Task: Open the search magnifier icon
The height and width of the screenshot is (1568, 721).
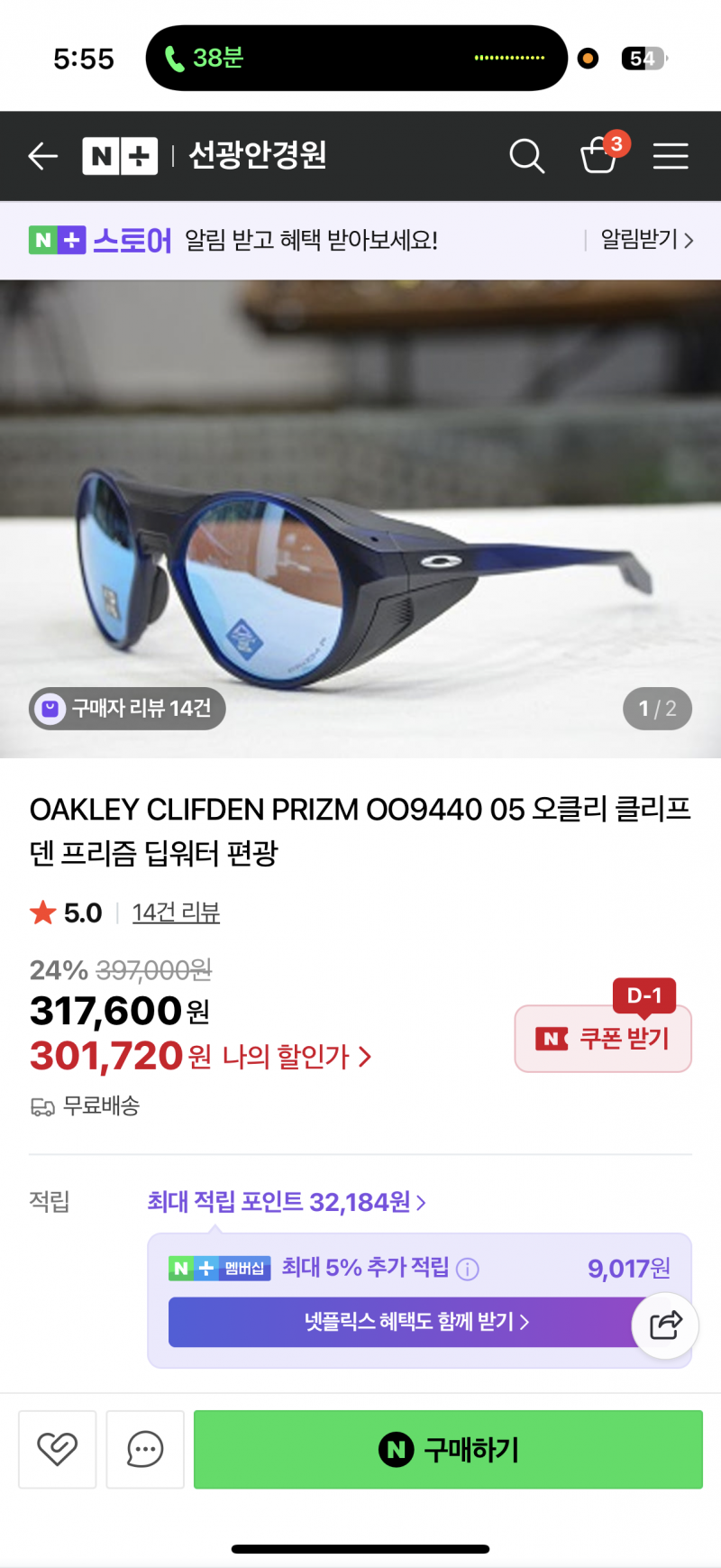Action: coord(526,156)
